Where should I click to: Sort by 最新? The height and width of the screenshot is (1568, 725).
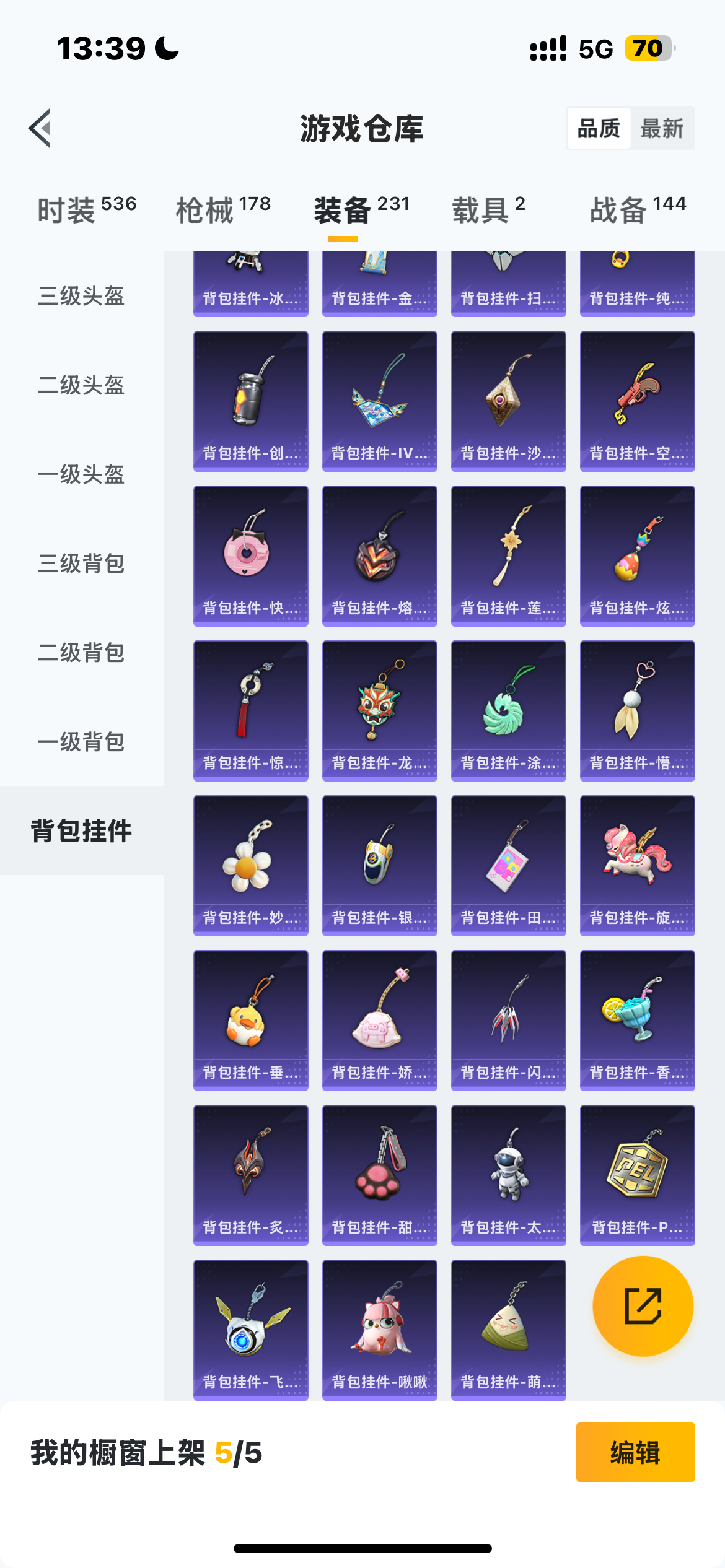(x=661, y=129)
